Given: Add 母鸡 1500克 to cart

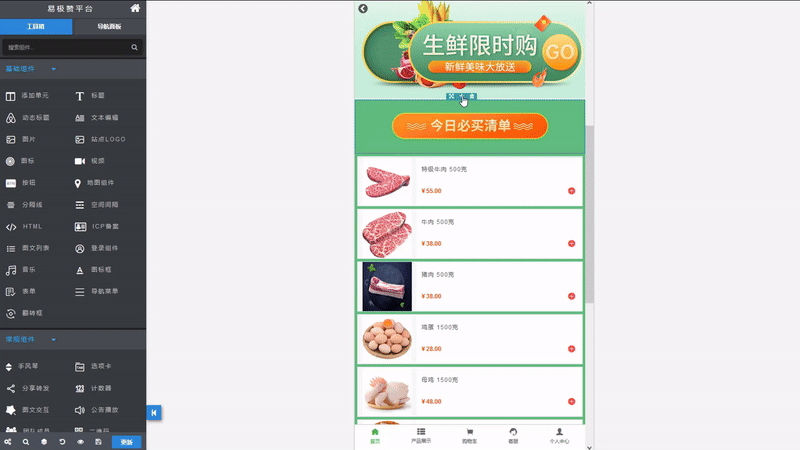Looking at the screenshot, I should tap(571, 401).
